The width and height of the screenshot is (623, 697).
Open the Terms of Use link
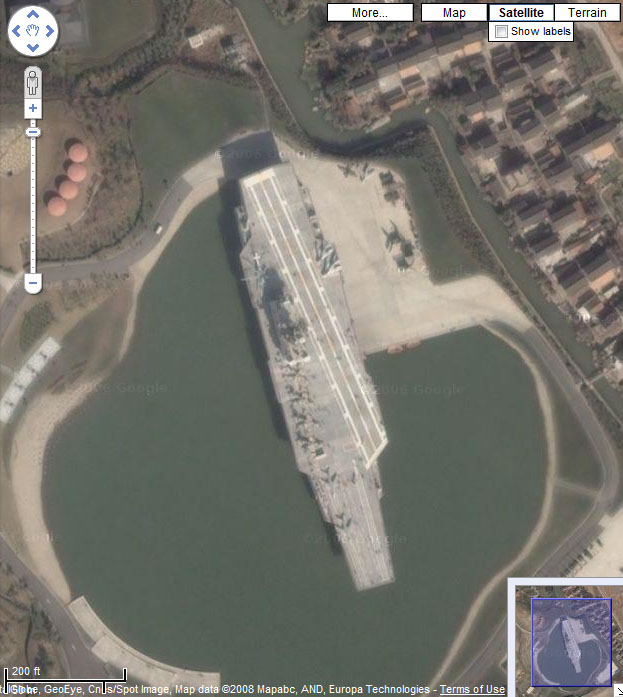tap(472, 690)
